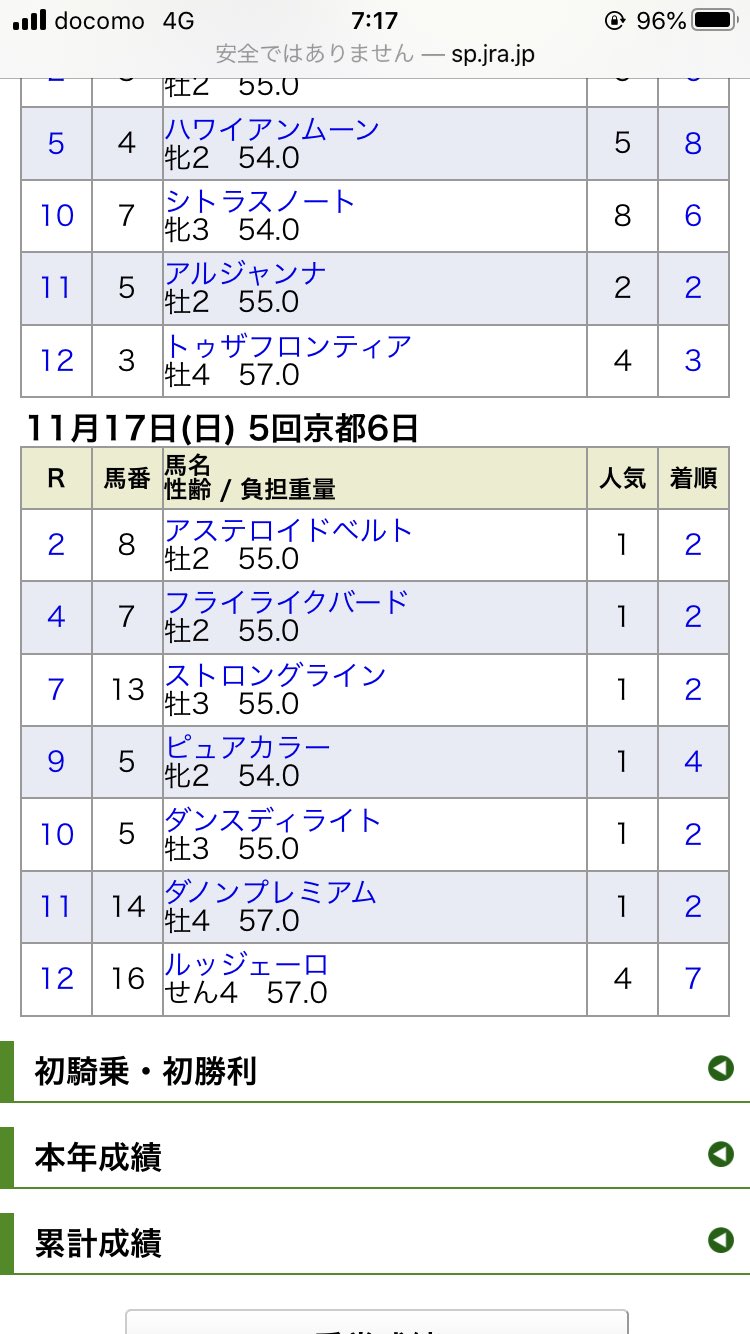This screenshot has width=750, height=1334.
Task: Open race number link for ピュアカラー
Action: [x=56, y=762]
